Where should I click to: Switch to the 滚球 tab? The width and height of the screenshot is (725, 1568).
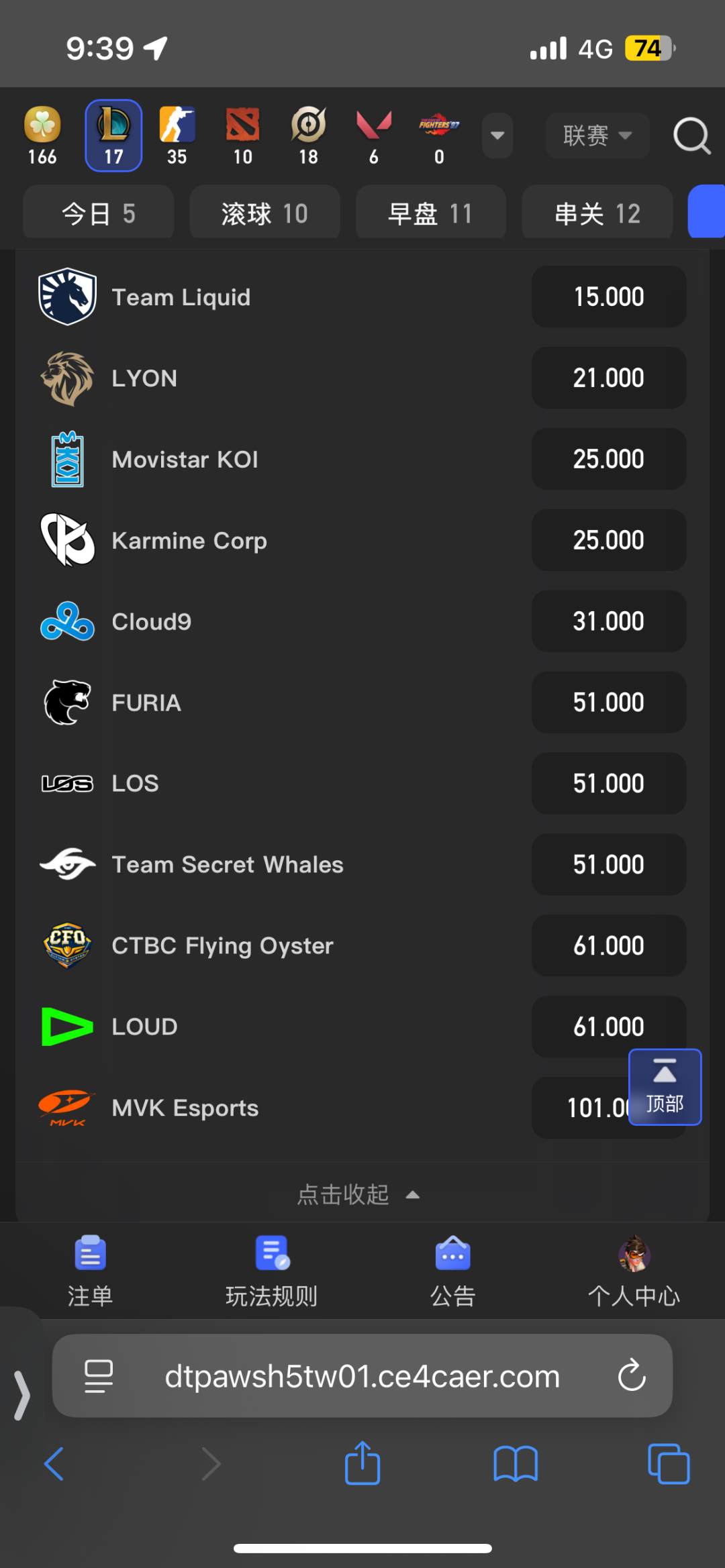point(264,214)
